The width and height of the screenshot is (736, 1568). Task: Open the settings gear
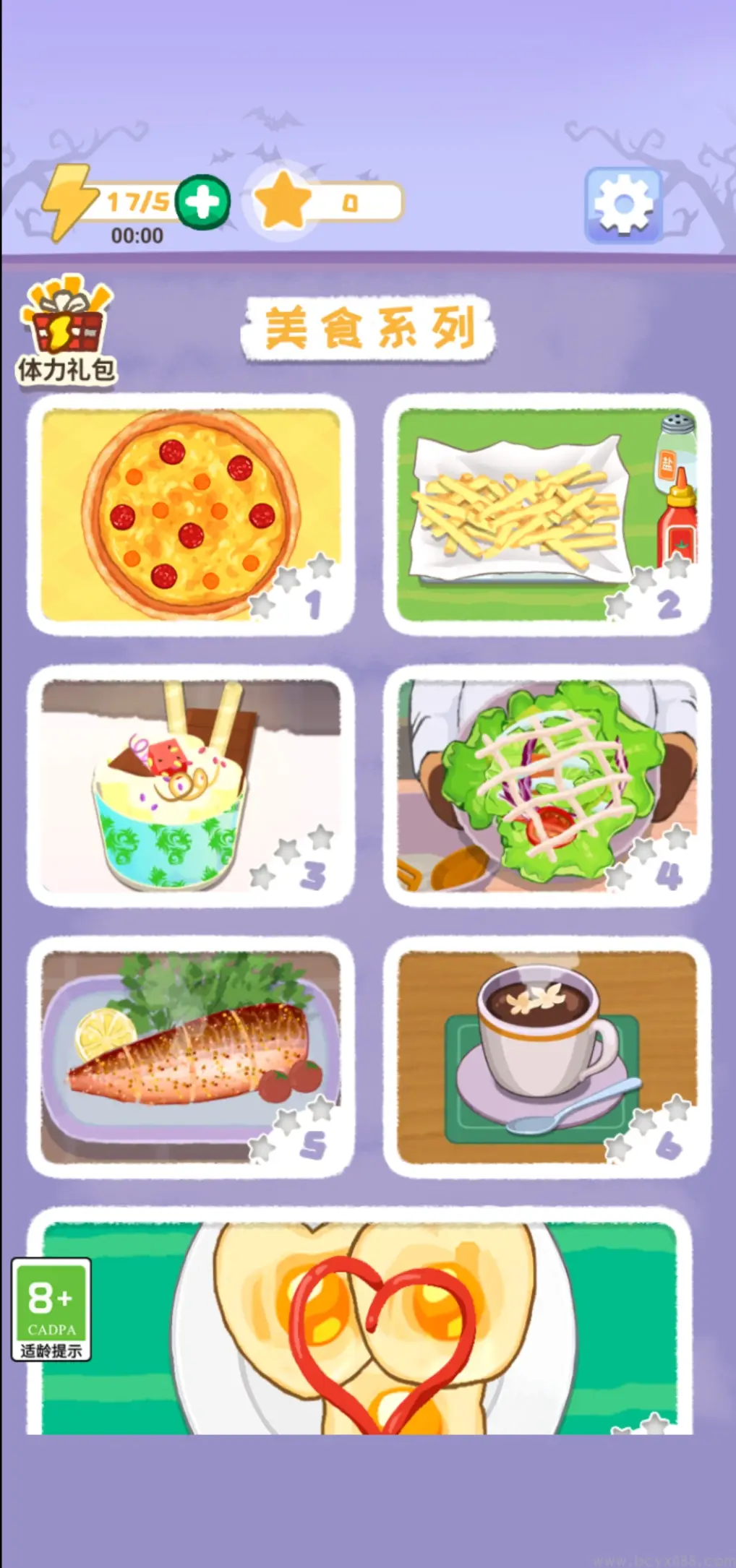click(x=623, y=205)
